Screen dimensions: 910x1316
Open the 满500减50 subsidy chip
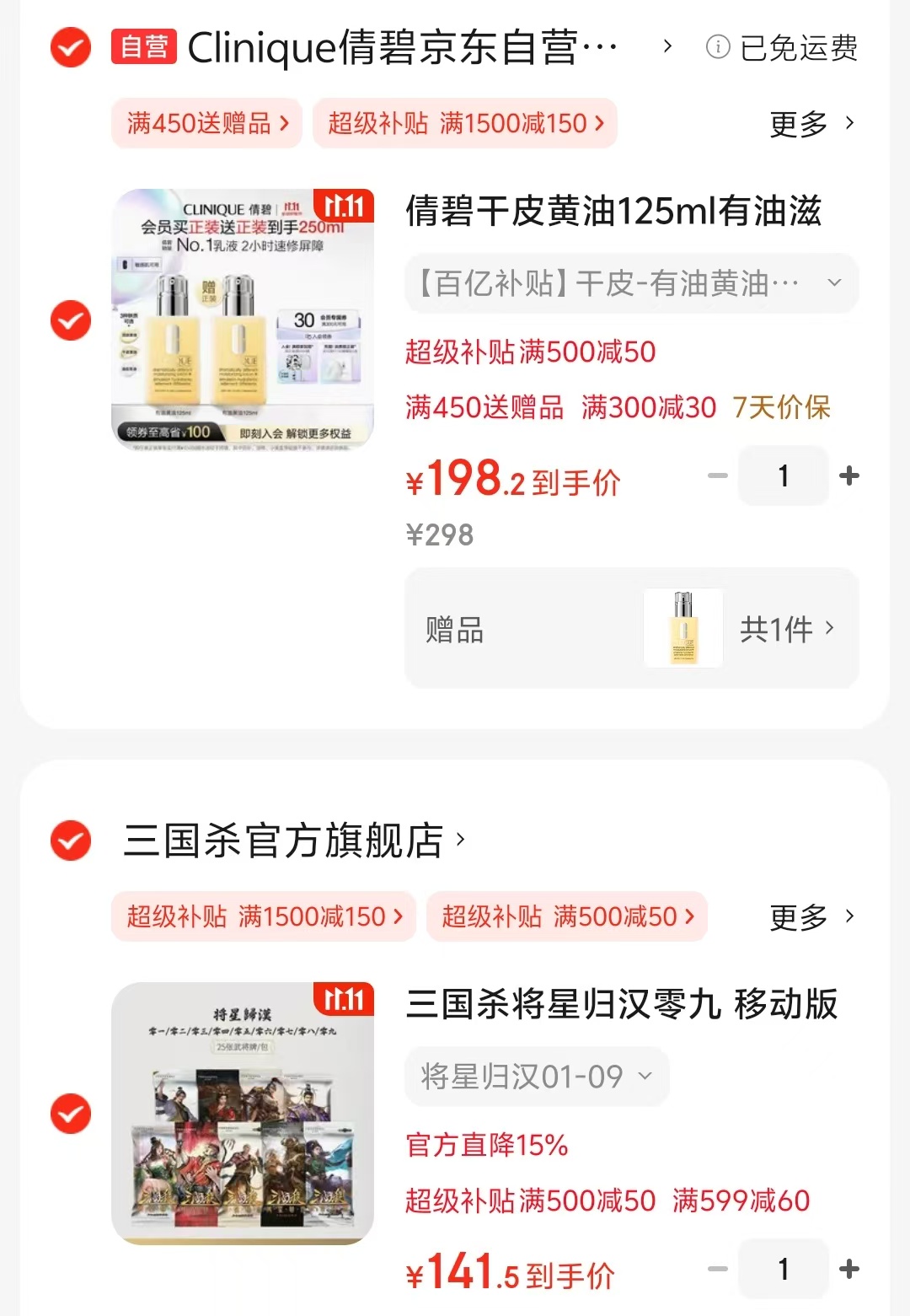pyautogui.click(x=567, y=916)
